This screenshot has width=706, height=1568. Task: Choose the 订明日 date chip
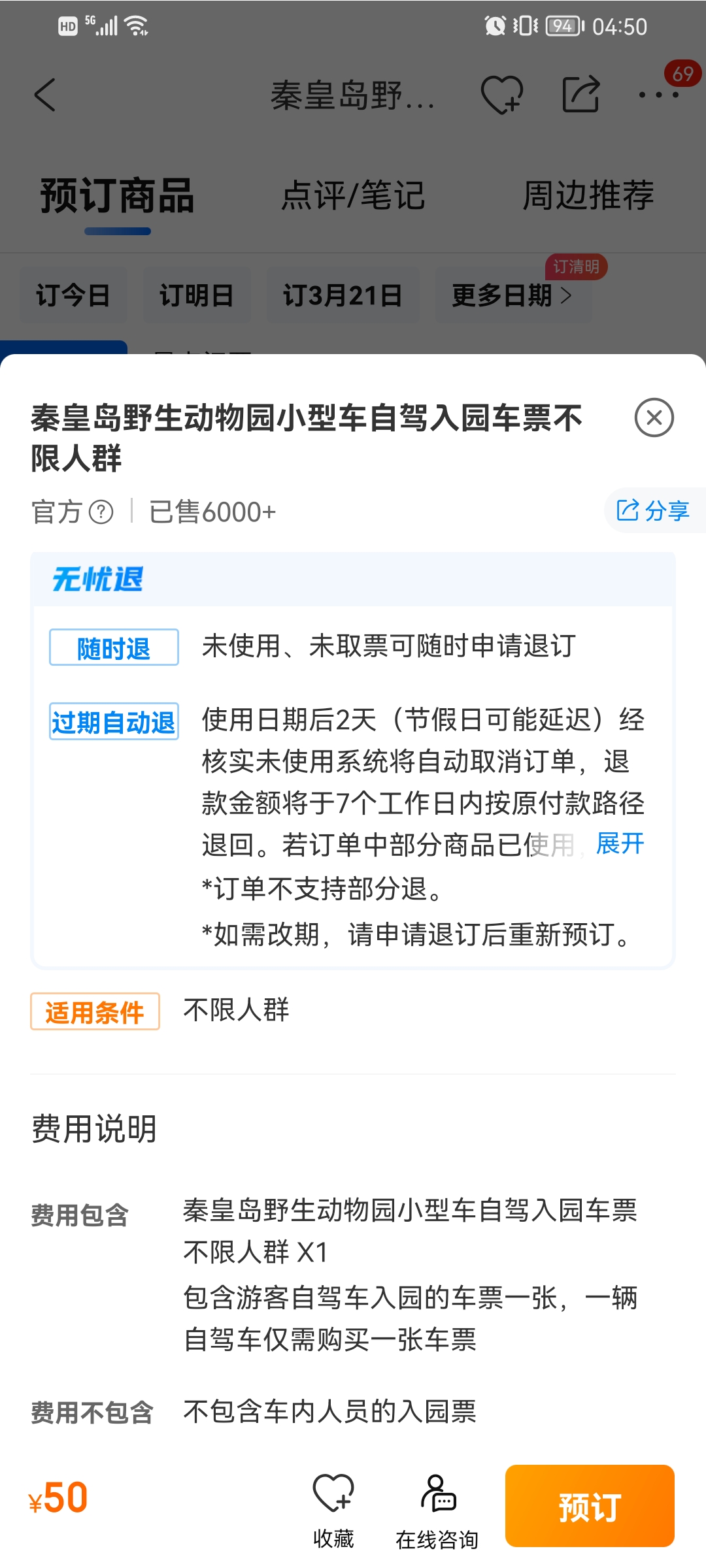(197, 295)
